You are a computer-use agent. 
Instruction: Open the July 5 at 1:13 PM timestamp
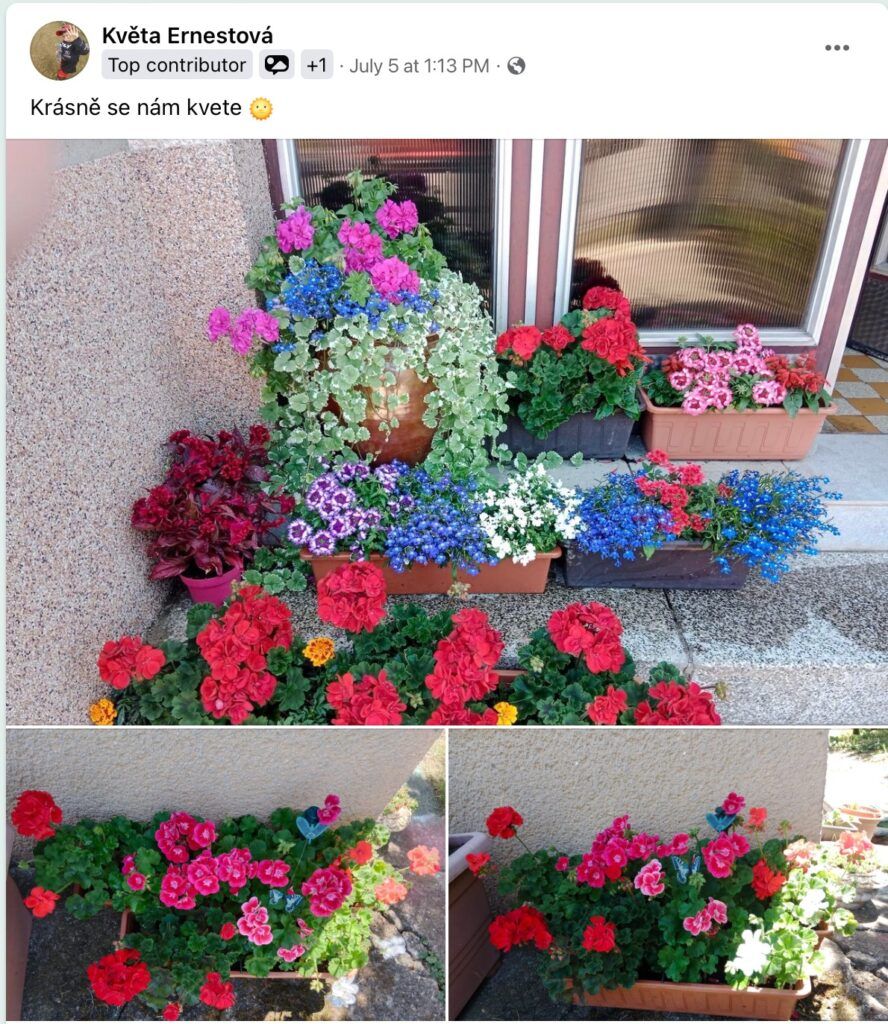pyautogui.click(x=419, y=66)
